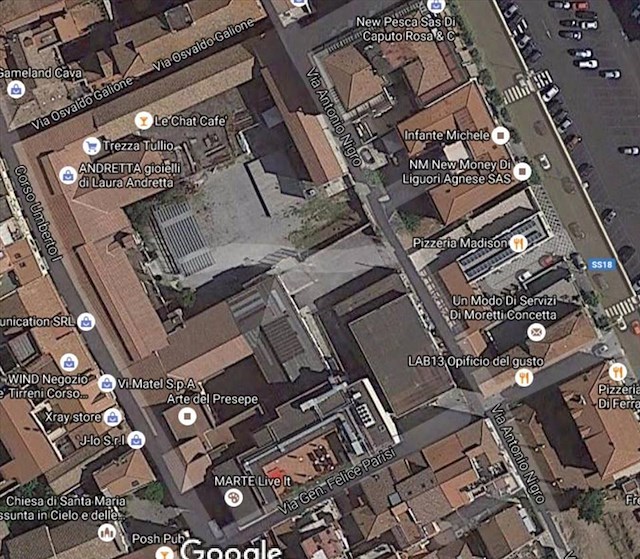The width and height of the screenshot is (640, 559).
Task: Select NM New Money Di Liguori Agnese marker
Action: point(522,171)
